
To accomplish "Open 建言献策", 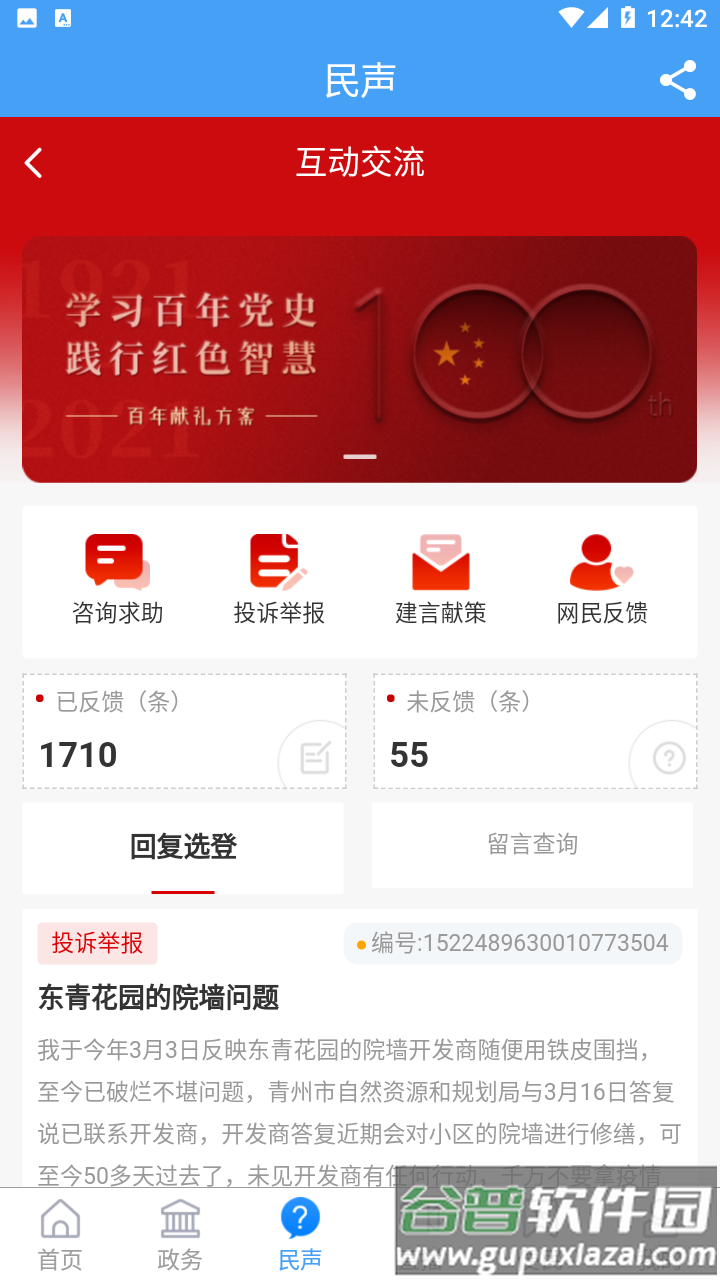I will coord(441,580).
